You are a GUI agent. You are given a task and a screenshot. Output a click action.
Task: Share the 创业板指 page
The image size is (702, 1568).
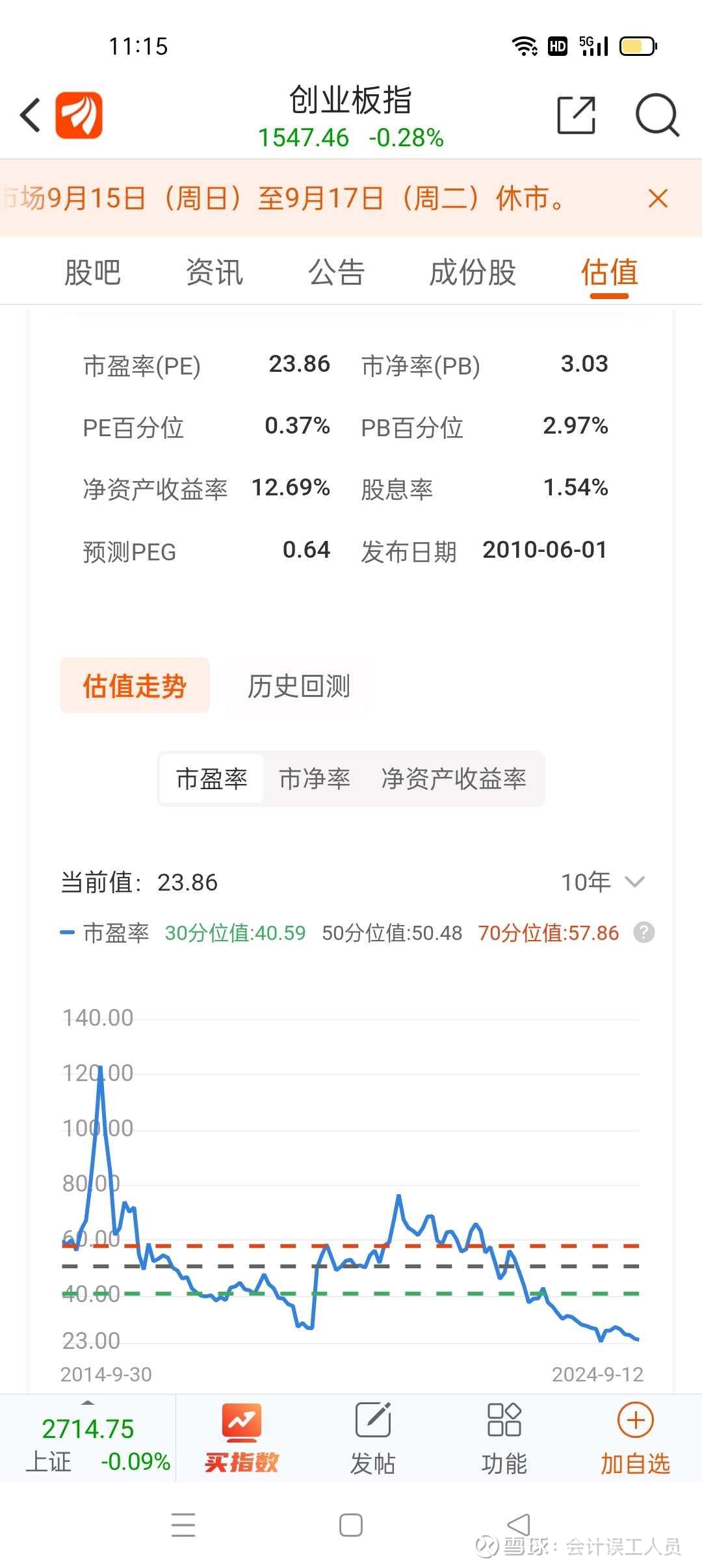577,116
